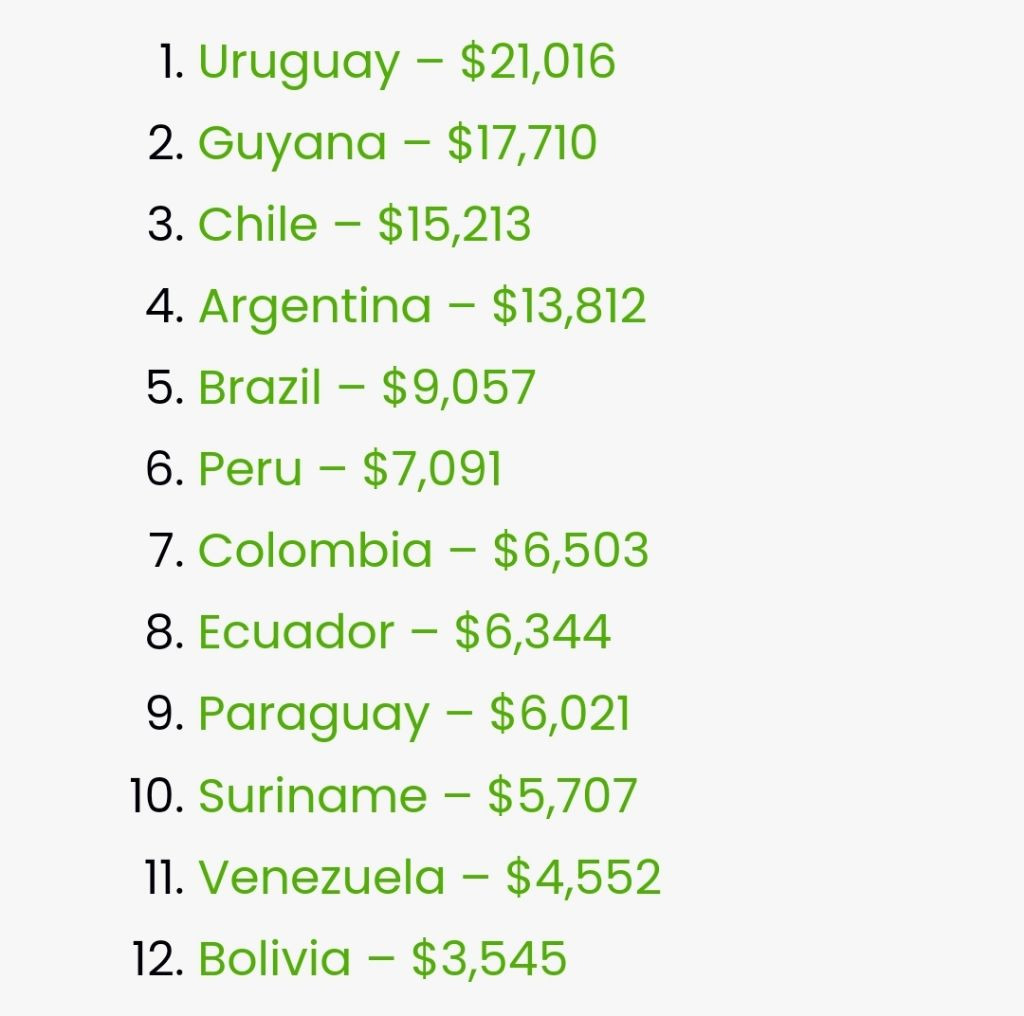Image resolution: width=1024 pixels, height=1016 pixels.
Task: Open the Uruguay – $21,016 link
Action: click(x=407, y=63)
